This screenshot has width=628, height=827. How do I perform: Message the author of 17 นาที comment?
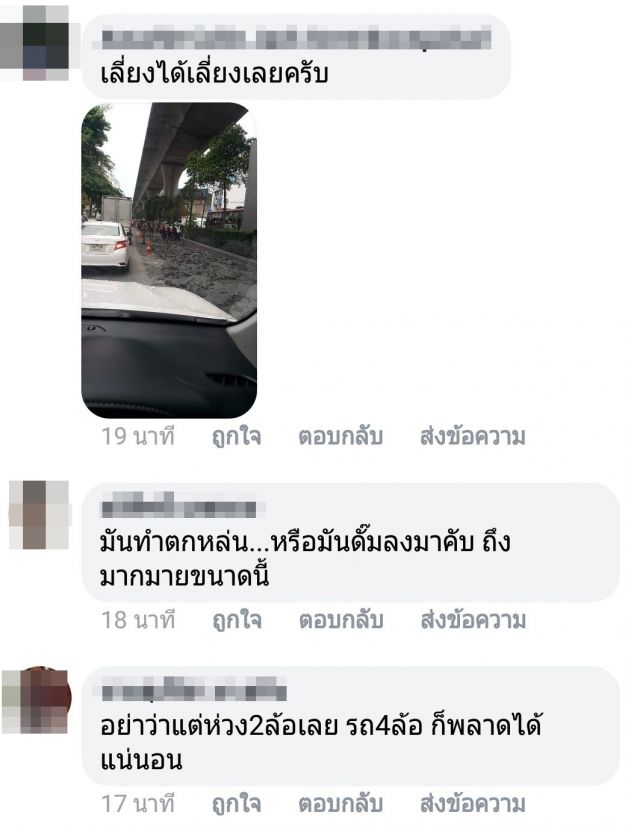click(x=472, y=803)
